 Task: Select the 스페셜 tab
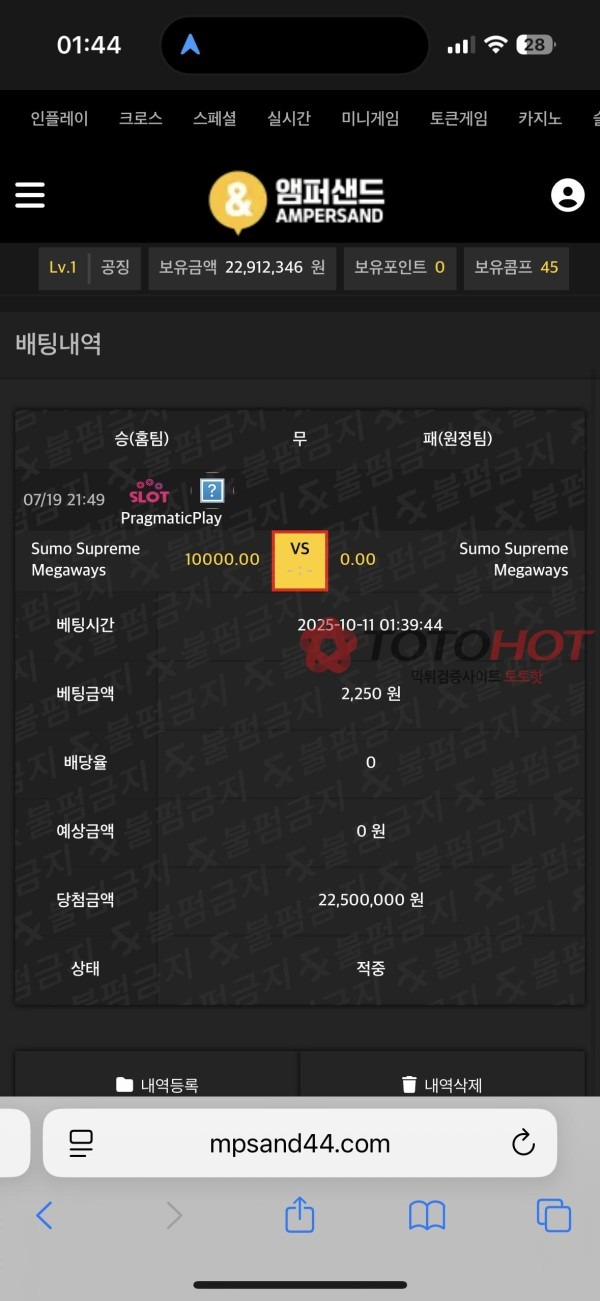click(215, 118)
